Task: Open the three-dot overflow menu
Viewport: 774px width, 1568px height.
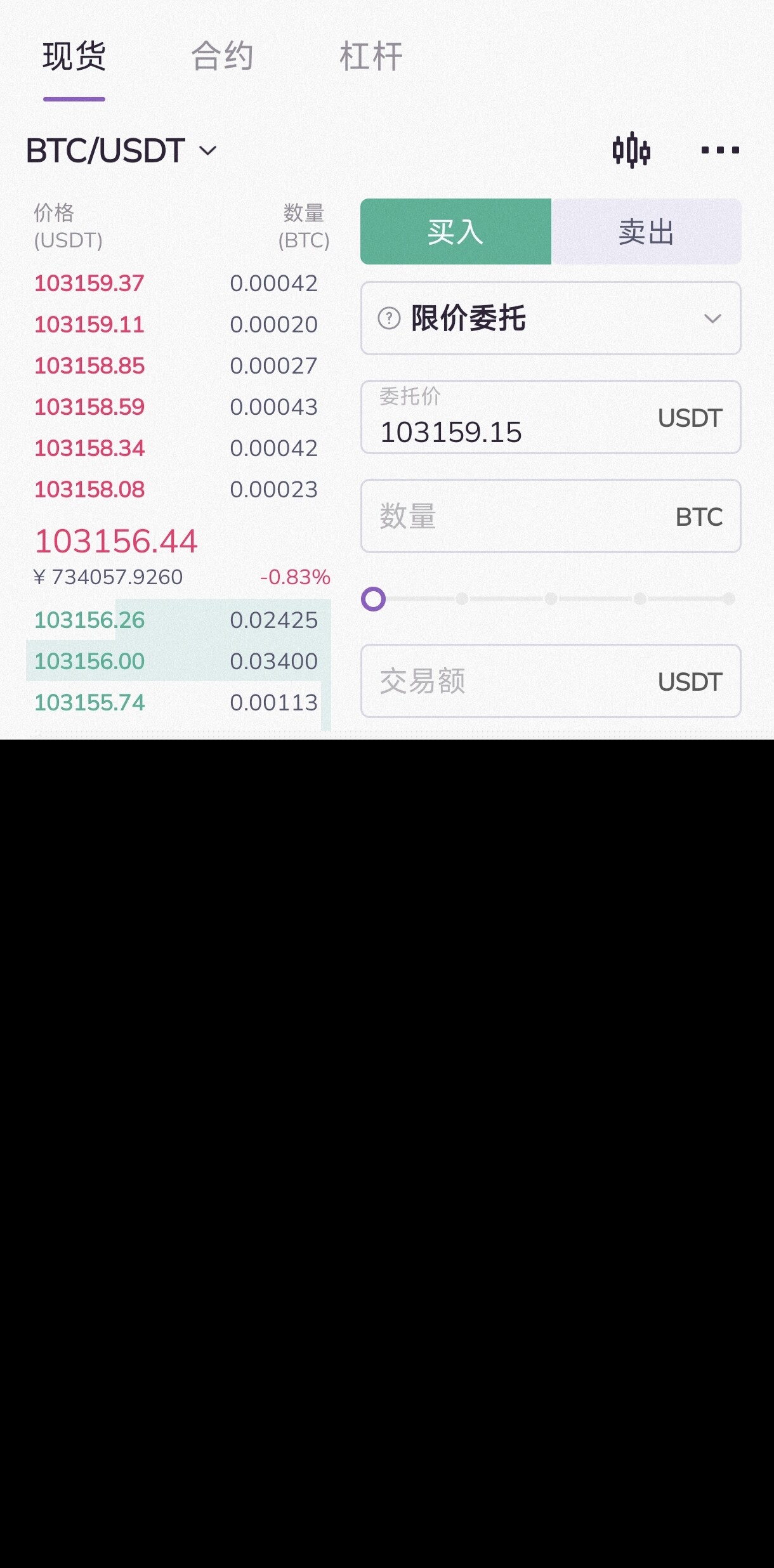Action: point(720,150)
